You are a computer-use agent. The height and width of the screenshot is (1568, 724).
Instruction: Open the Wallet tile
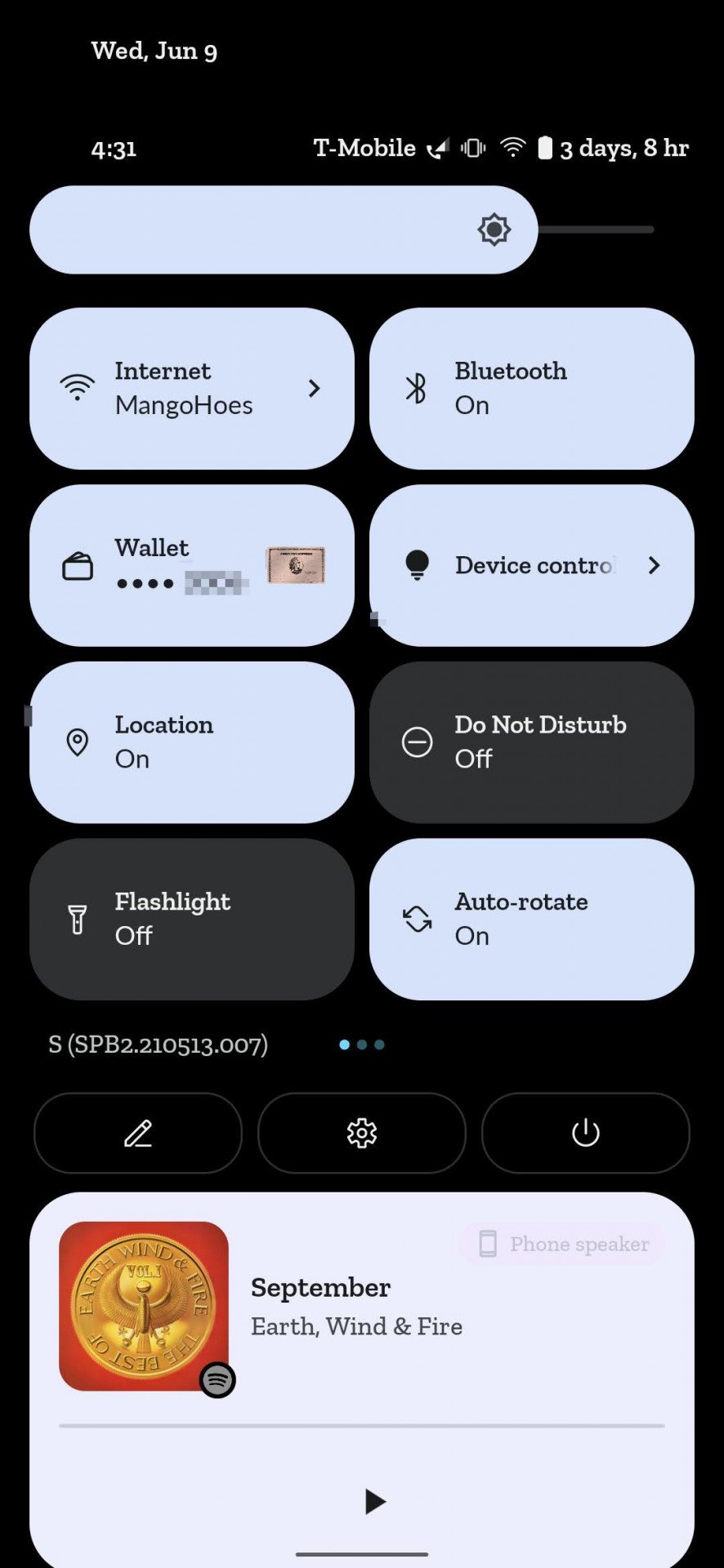pos(191,565)
